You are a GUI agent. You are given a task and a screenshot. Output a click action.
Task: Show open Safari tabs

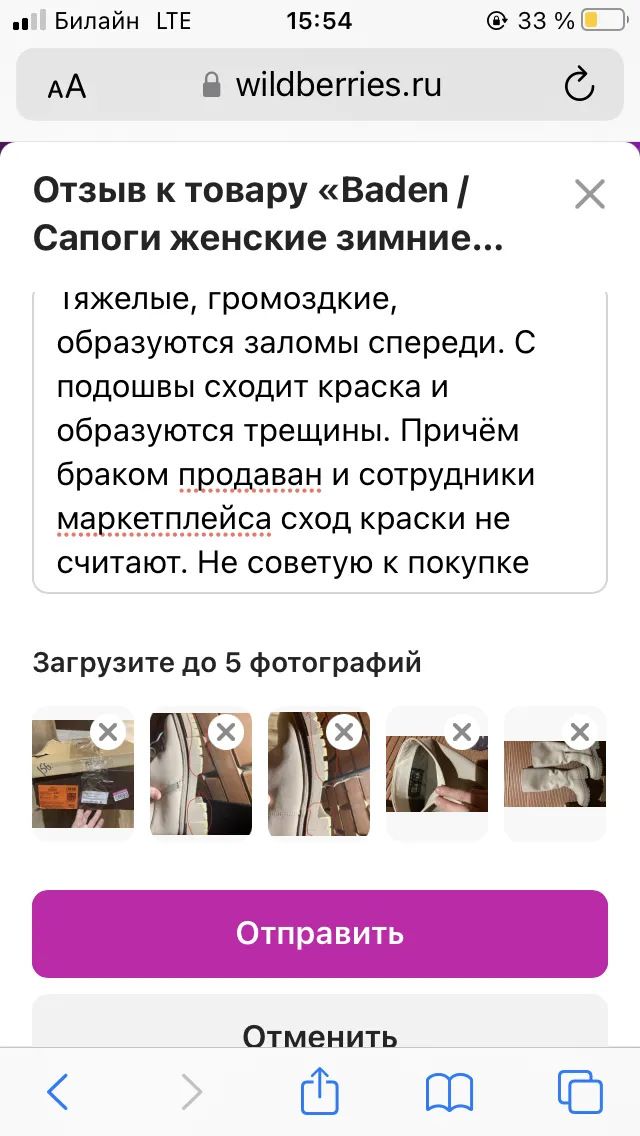click(580, 1091)
